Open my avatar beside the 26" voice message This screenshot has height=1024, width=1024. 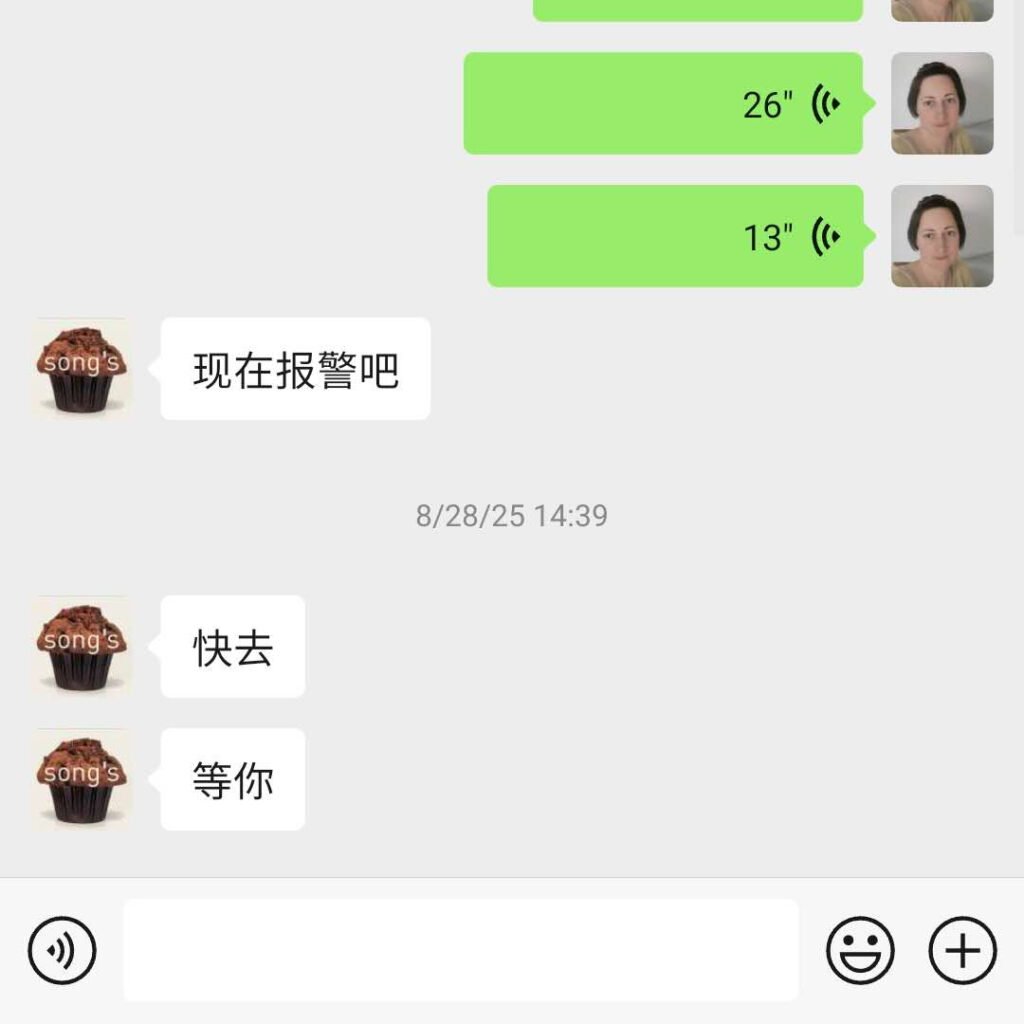coord(942,104)
